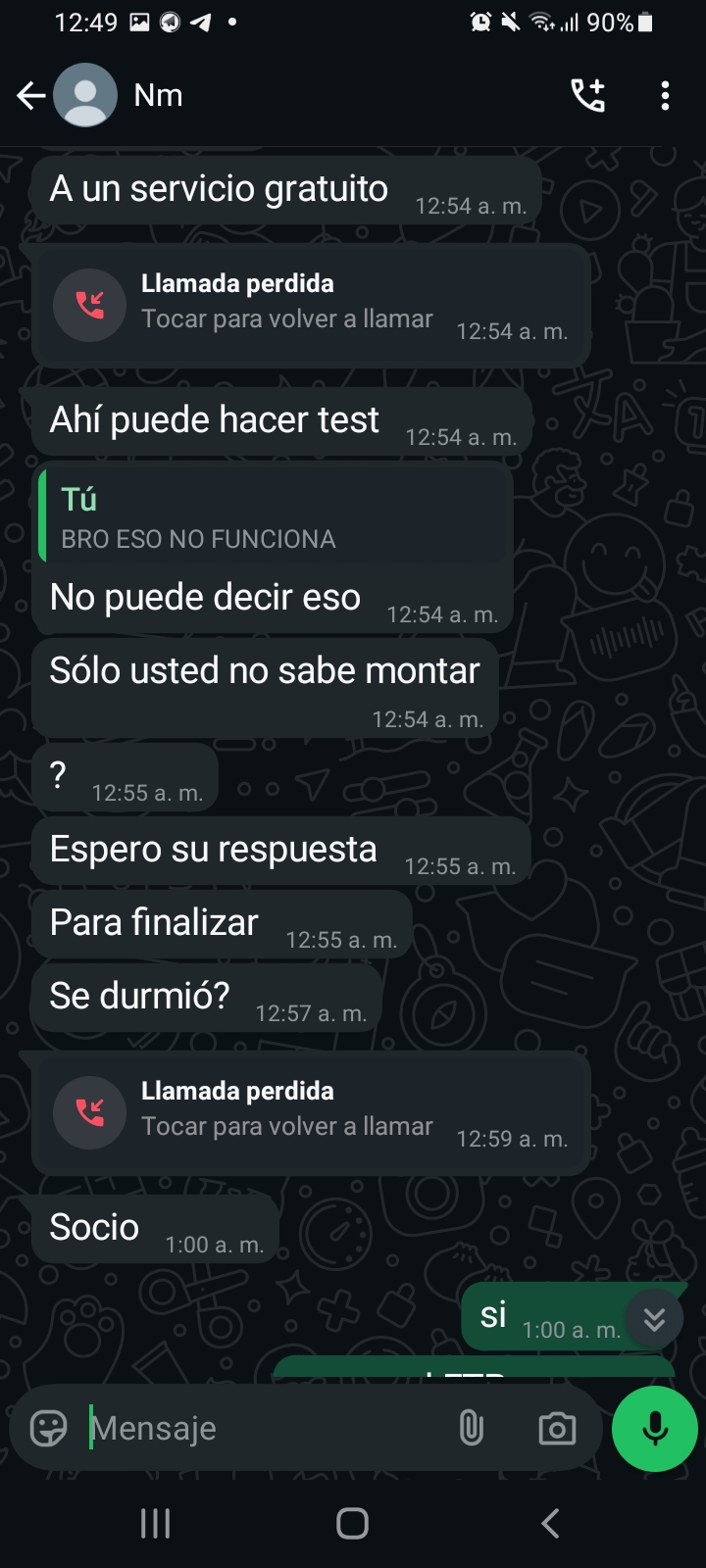Tap the system home button
The width and height of the screenshot is (706, 1568).
click(x=352, y=1523)
